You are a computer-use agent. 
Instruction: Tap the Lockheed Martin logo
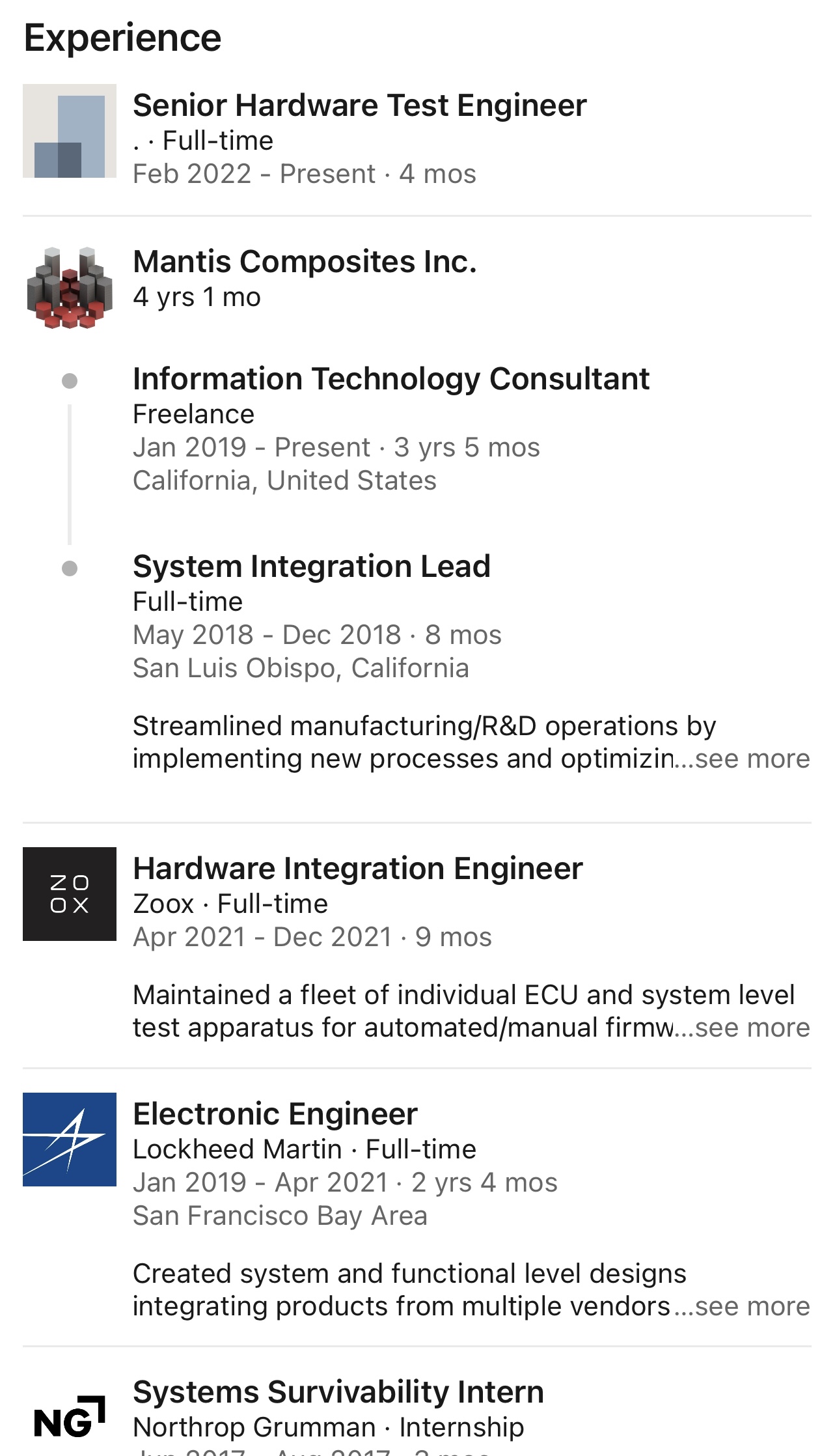[70, 1140]
